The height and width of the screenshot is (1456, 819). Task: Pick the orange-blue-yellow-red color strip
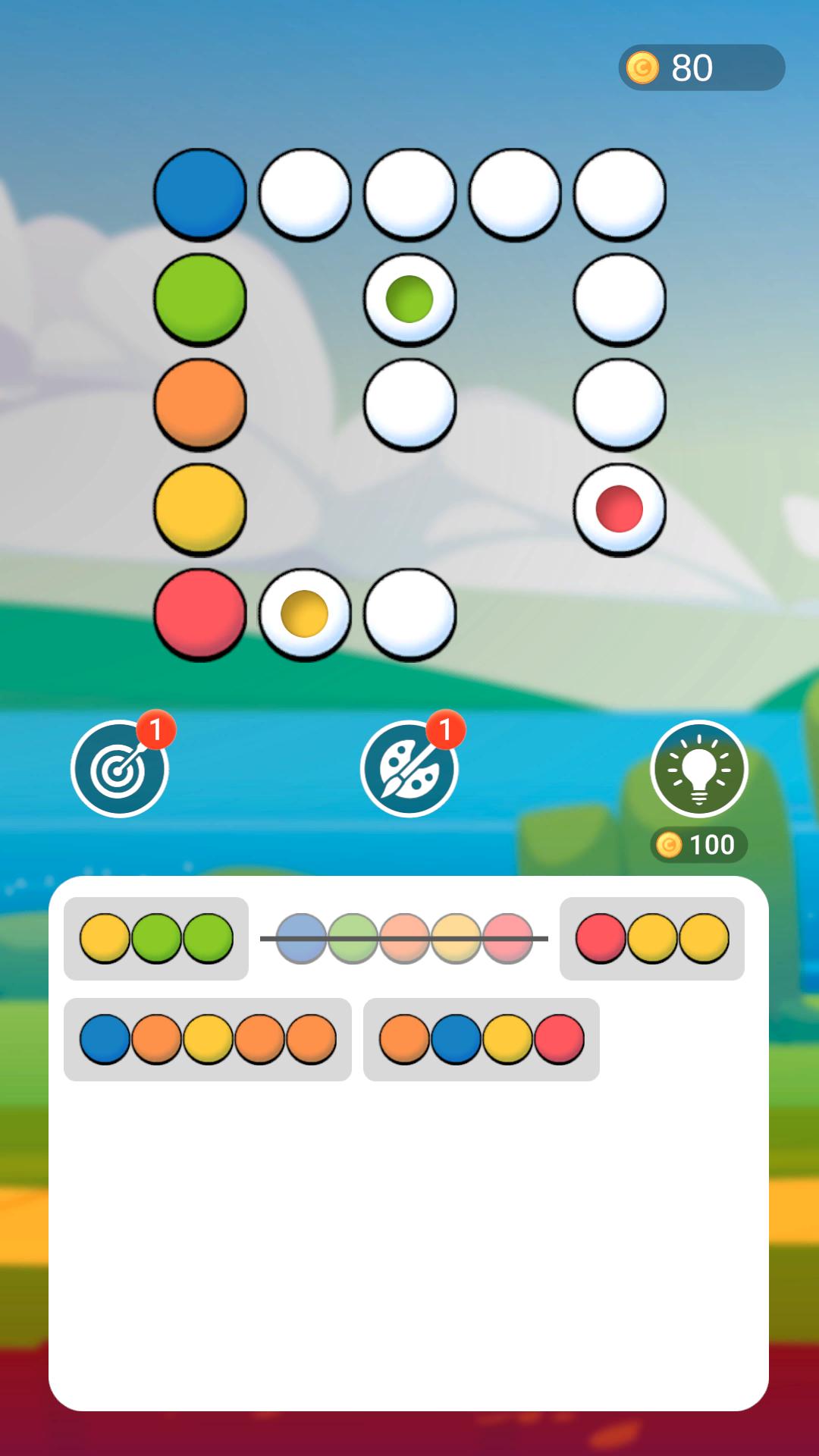coord(481,1039)
